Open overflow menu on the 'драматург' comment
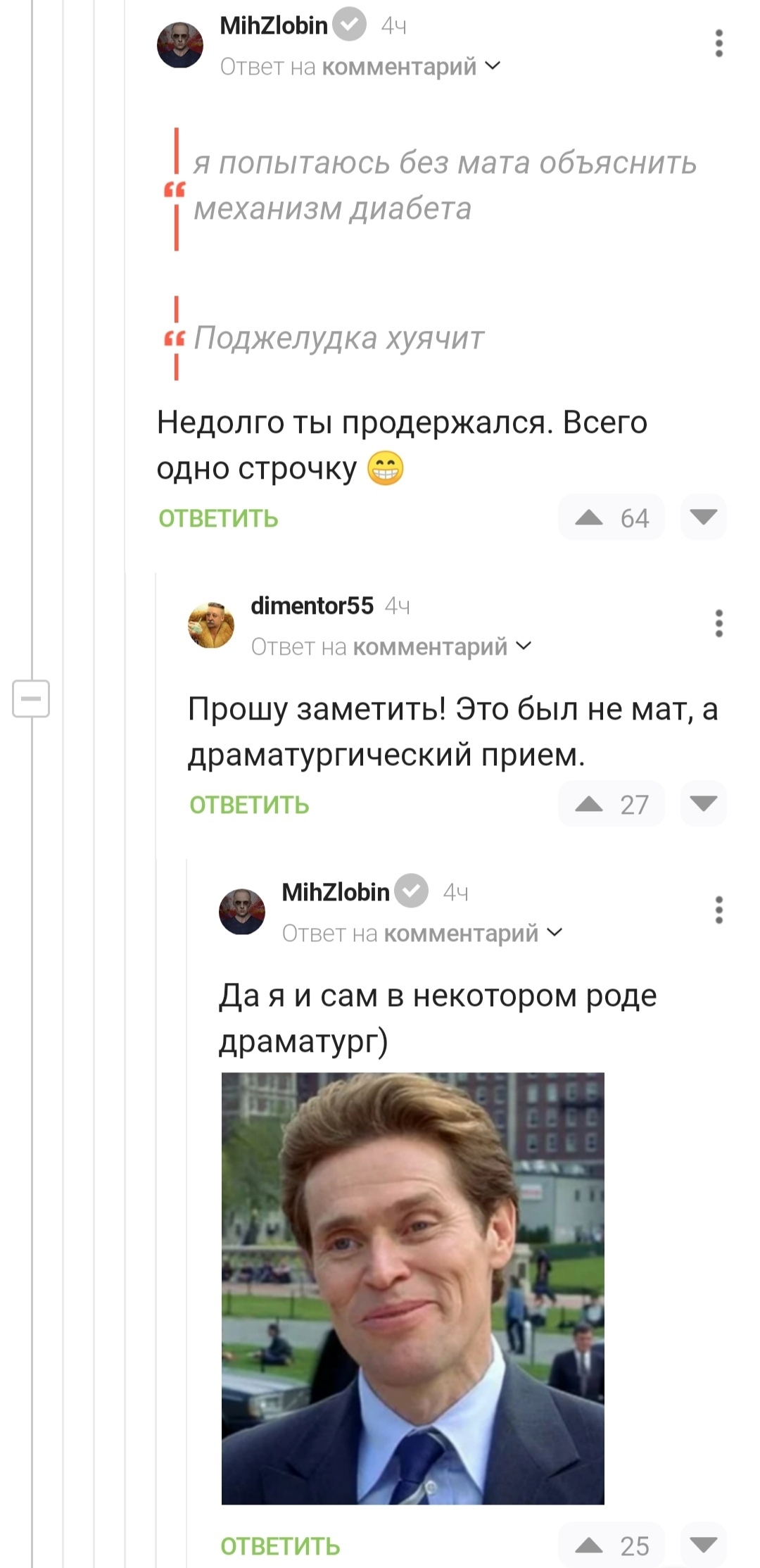 pyautogui.click(x=718, y=910)
